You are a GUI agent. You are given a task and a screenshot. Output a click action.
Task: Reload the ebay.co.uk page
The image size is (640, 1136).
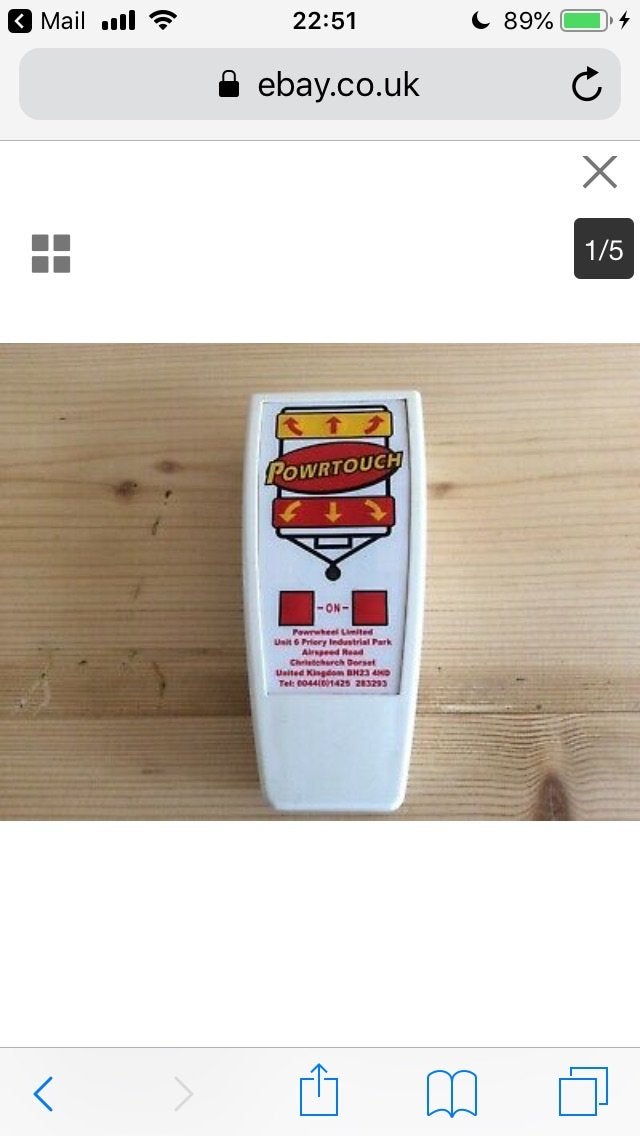(x=587, y=86)
